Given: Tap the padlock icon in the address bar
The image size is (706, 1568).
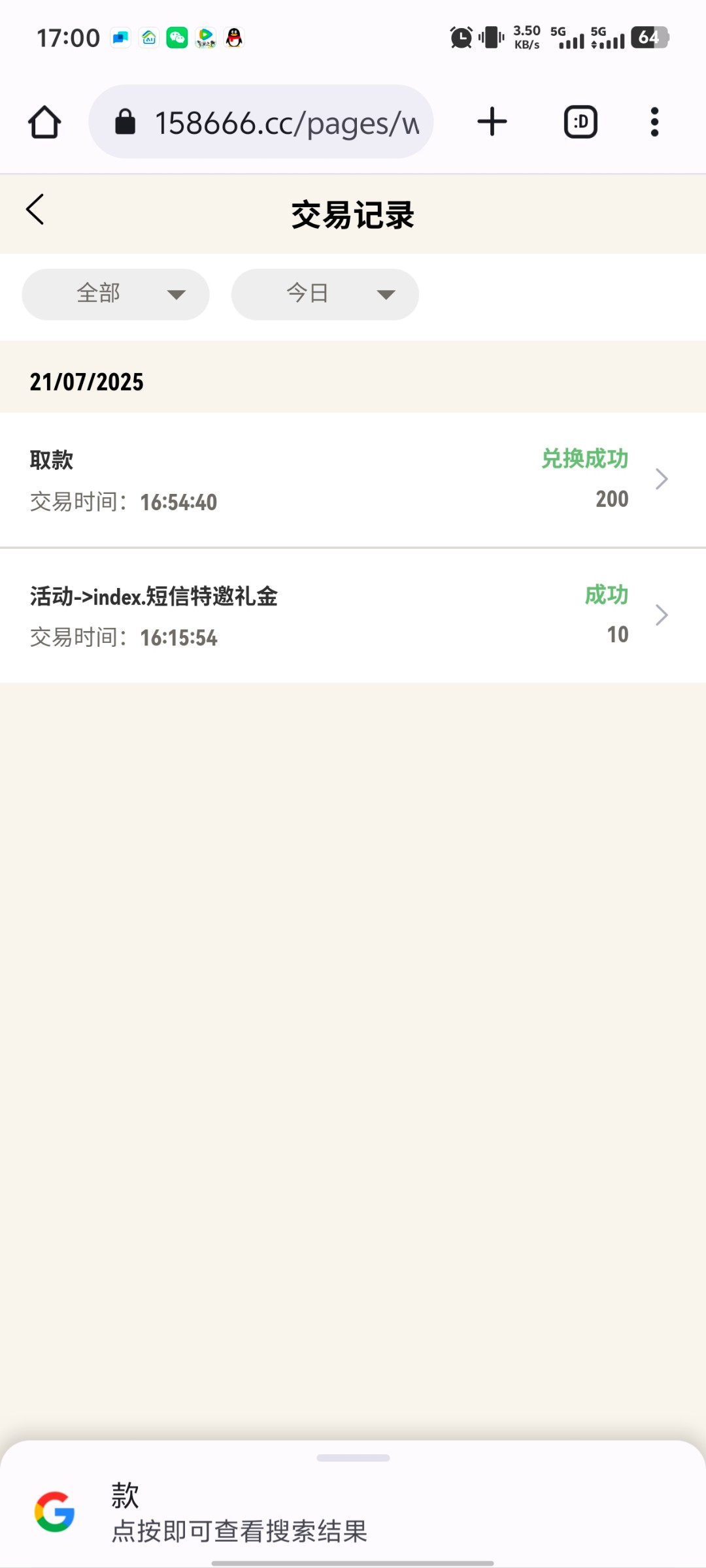Looking at the screenshot, I should (126, 122).
